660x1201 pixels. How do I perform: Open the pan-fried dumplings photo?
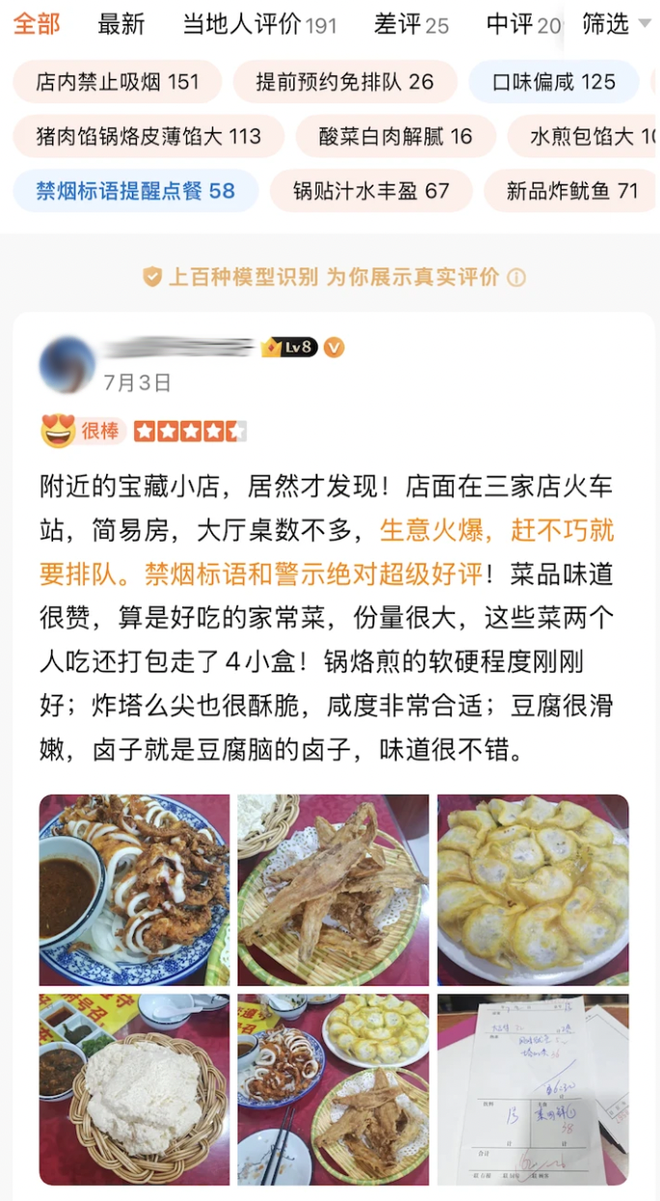[x=533, y=890]
